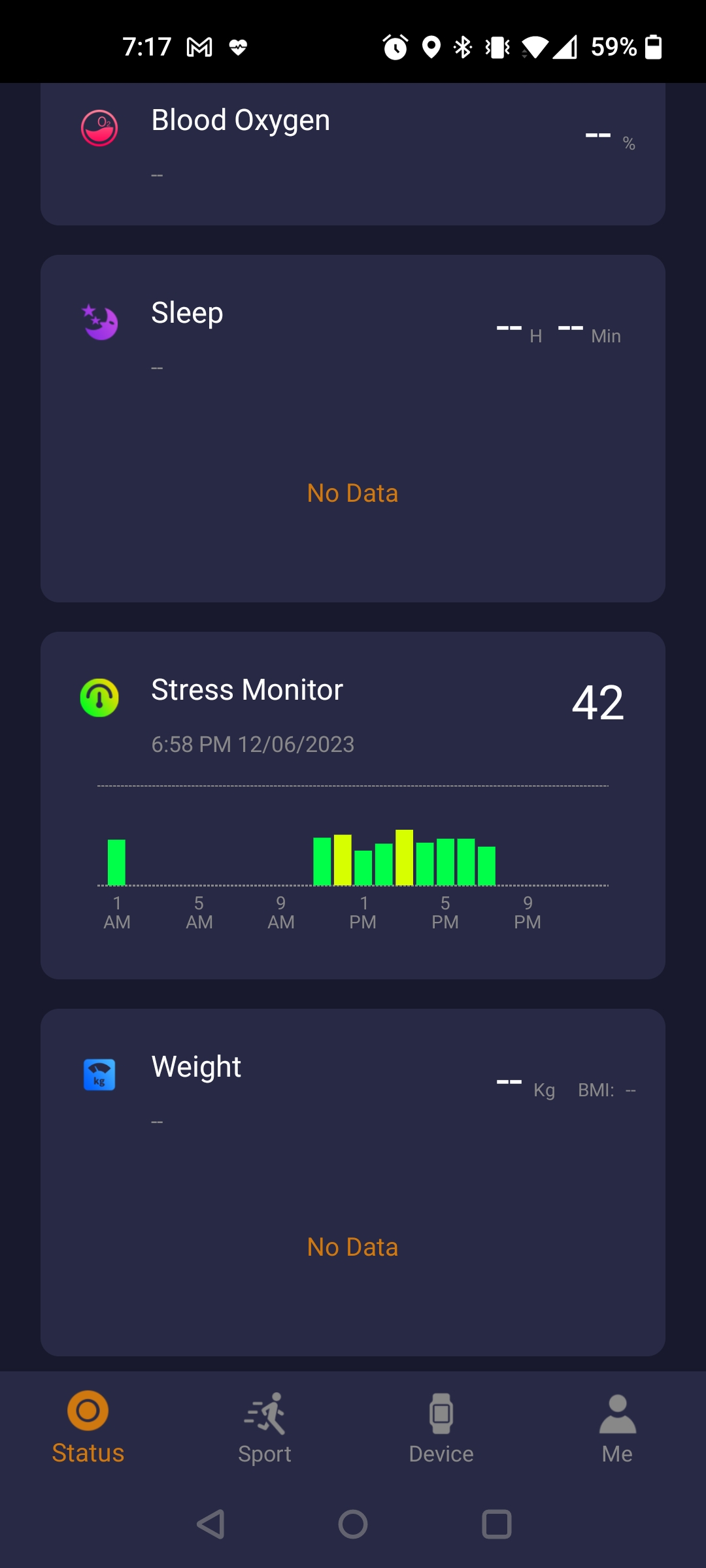Open the Stress Monitor card
This screenshot has width=706, height=1568.
[x=353, y=805]
